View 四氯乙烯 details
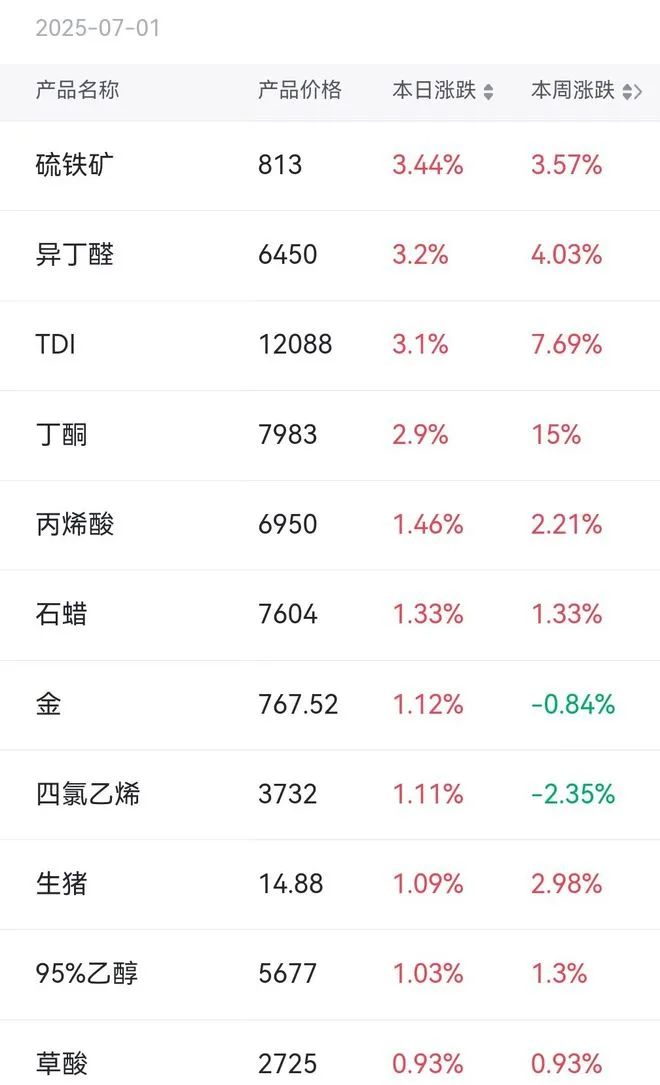 [330, 795]
